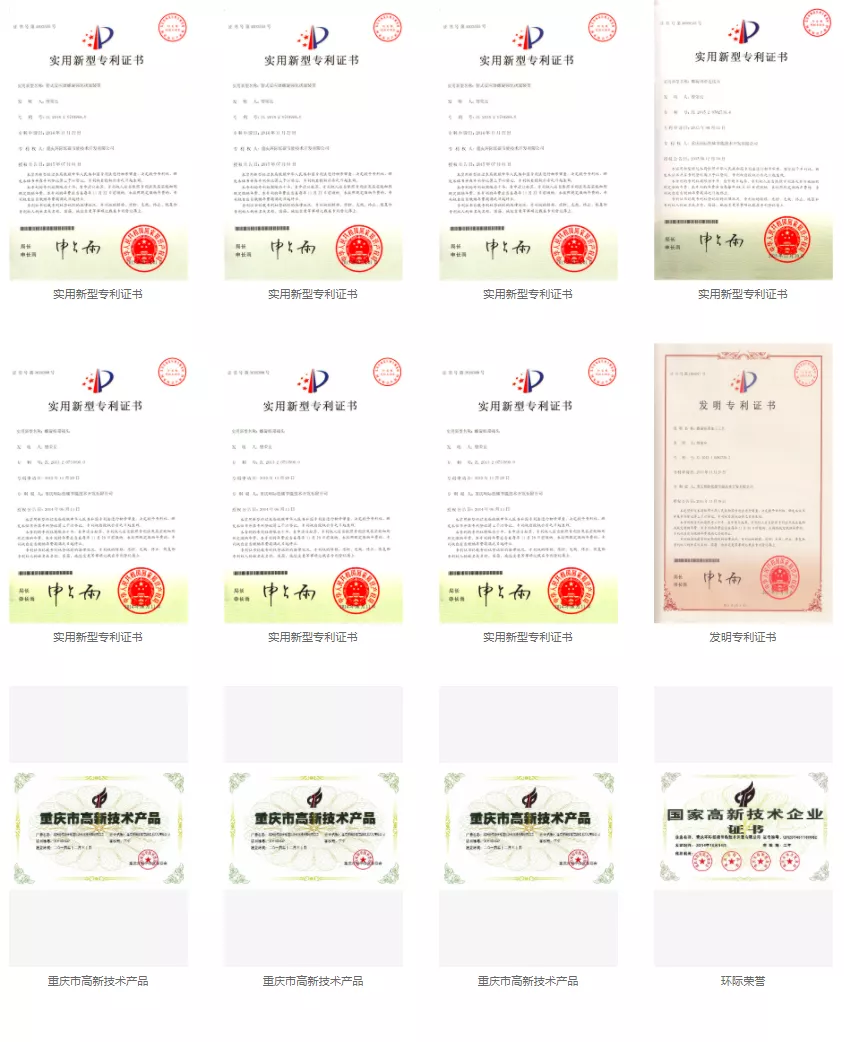View the 环际荣誉 national high-tech enterprise certificate
This screenshot has width=844, height=1042.
click(x=742, y=827)
